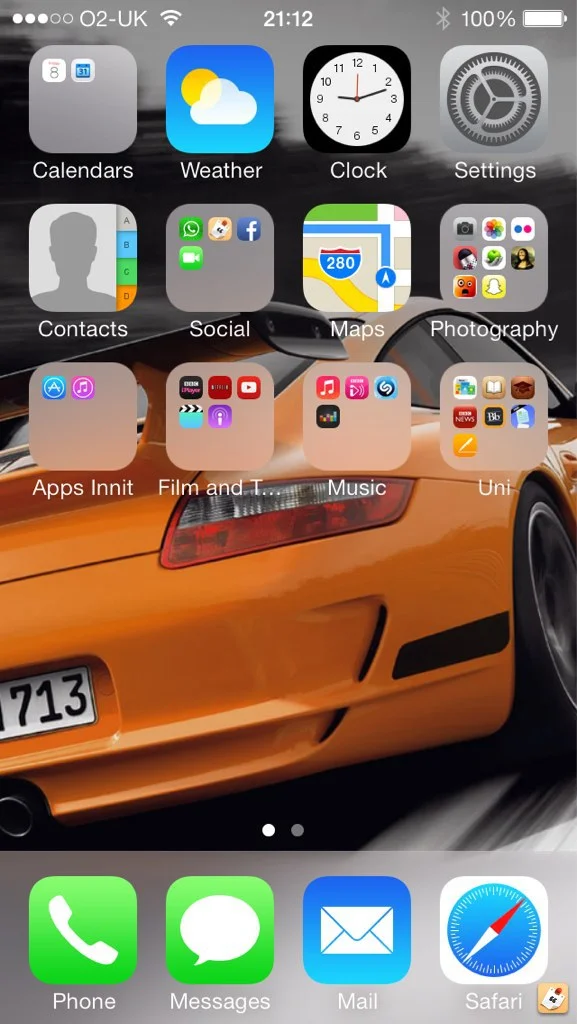Open the Uni folder

coord(494,416)
